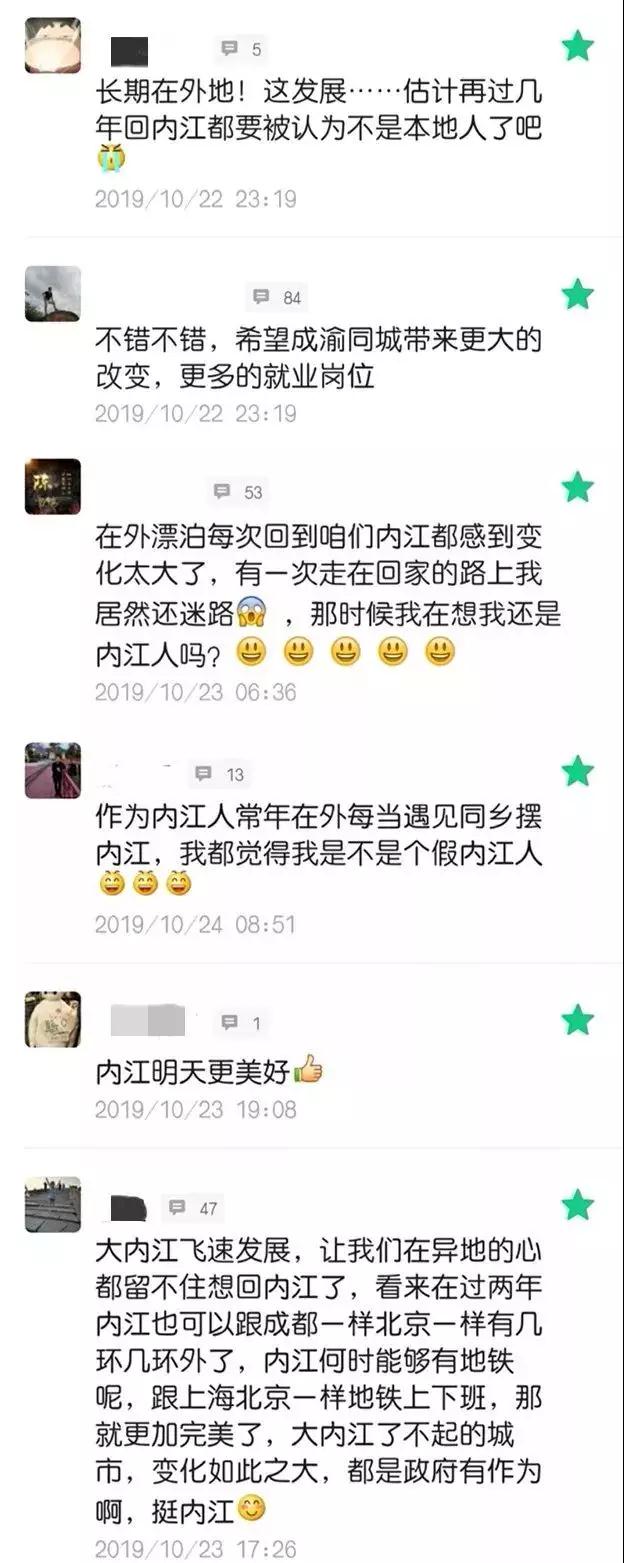
Task: Open the avatar of the '在外漂泊' commenter
Action: click(x=52, y=487)
